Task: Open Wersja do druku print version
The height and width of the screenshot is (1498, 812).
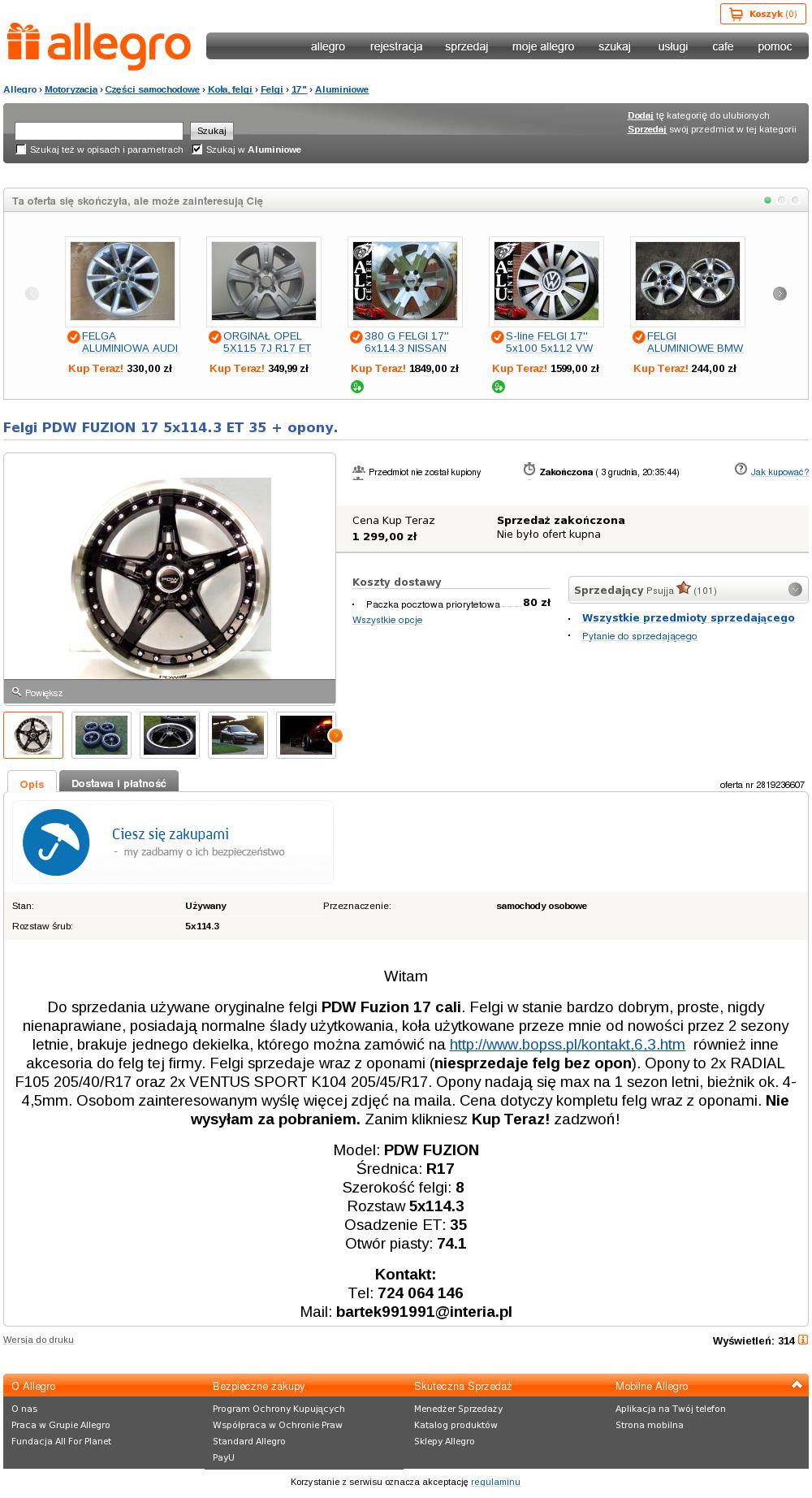Action: point(38,1340)
